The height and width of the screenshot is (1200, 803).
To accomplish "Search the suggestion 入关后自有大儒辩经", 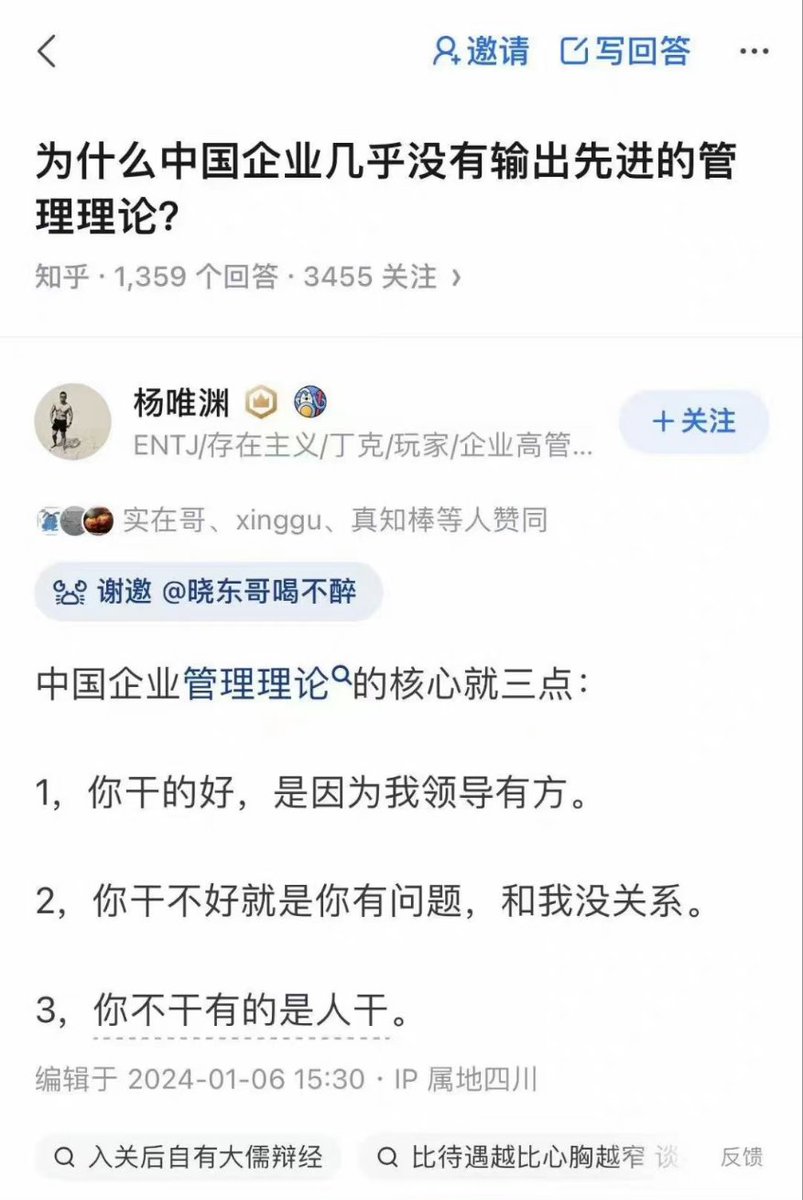I will click(x=188, y=1158).
